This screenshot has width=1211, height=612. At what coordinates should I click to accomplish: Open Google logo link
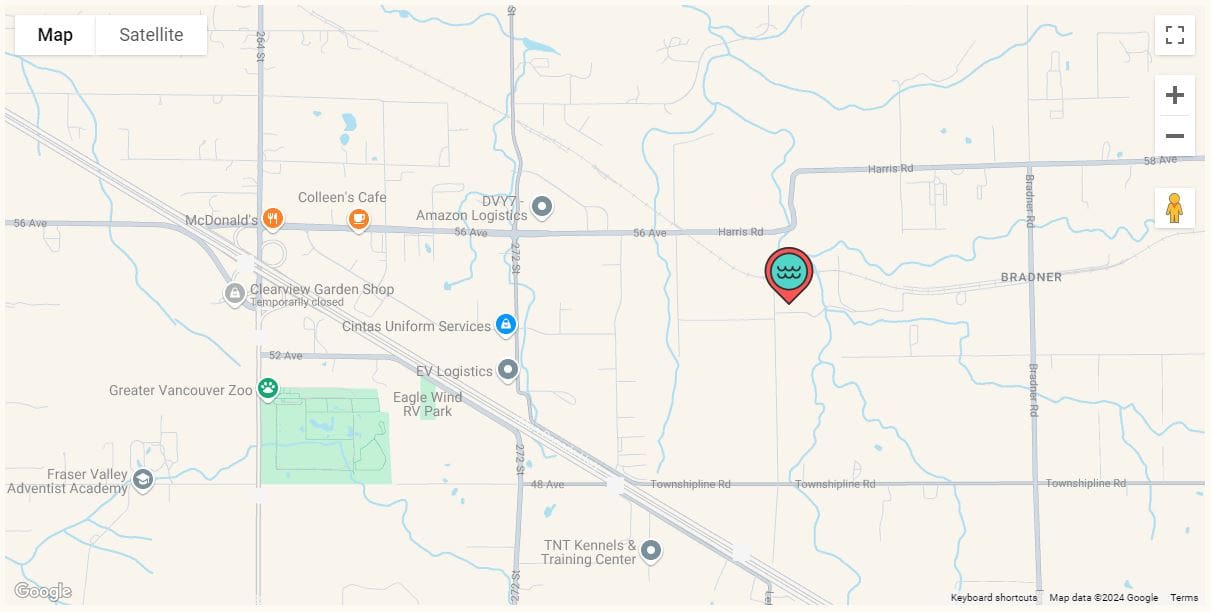(x=43, y=591)
